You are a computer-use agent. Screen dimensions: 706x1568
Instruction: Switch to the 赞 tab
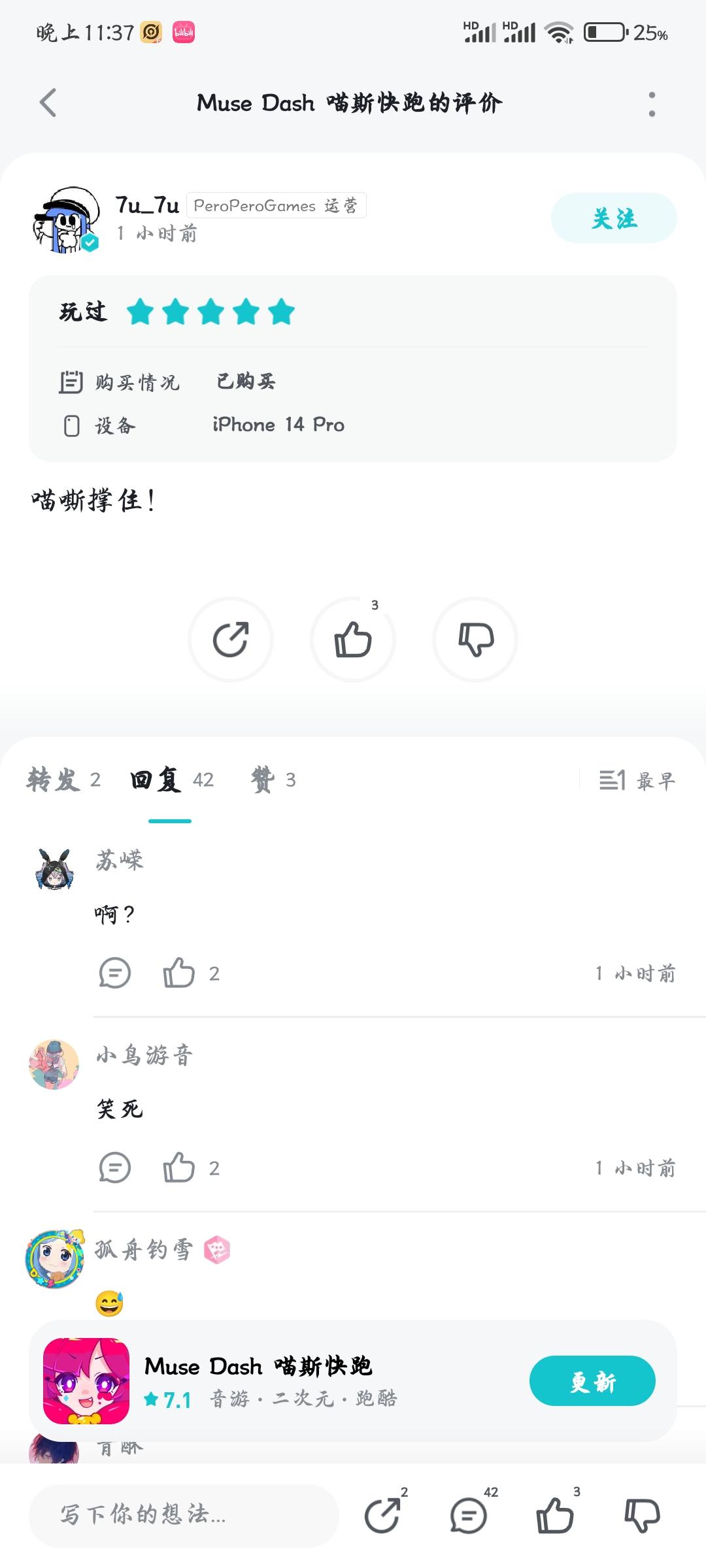[273, 779]
